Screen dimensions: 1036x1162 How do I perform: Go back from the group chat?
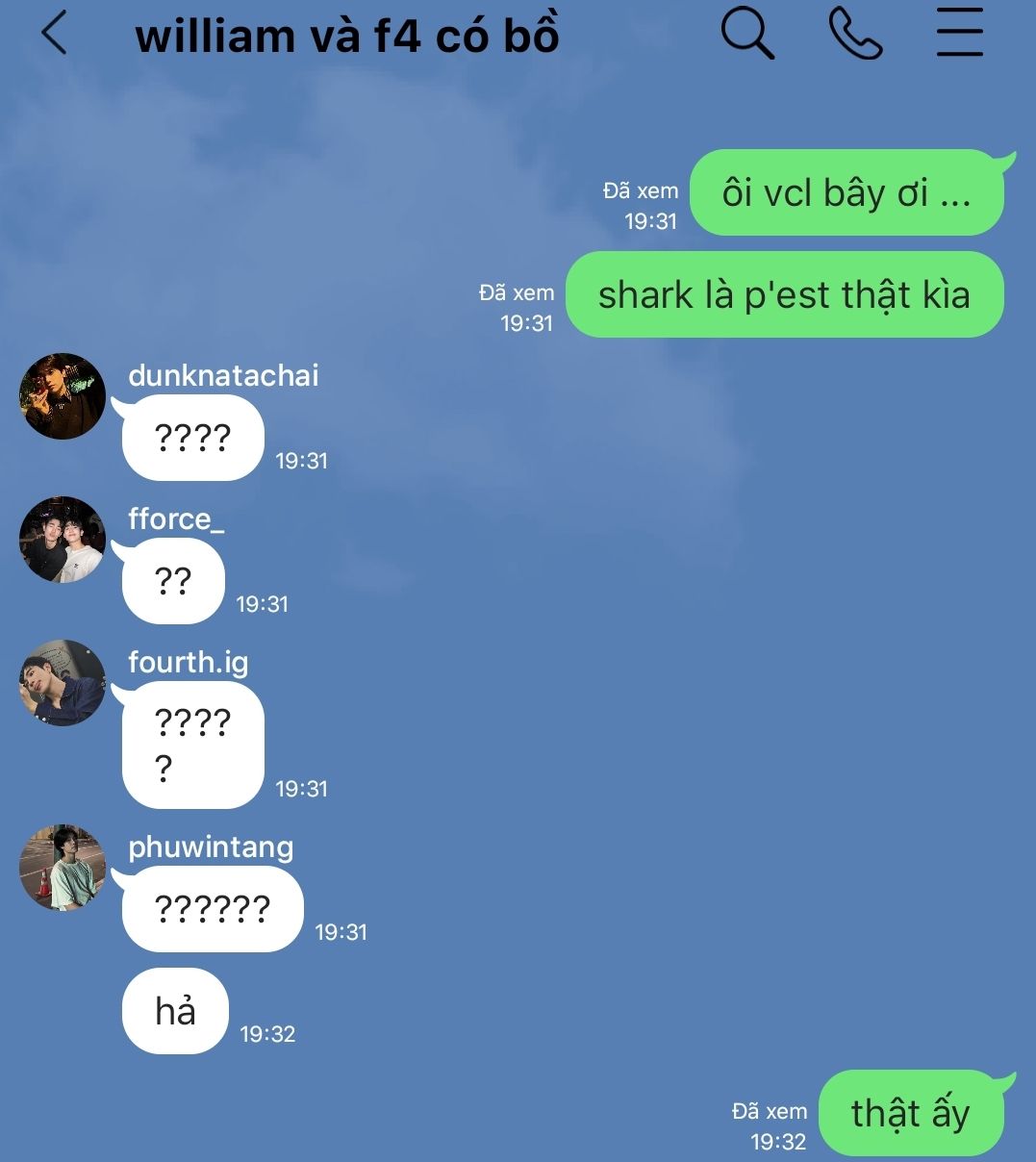pyautogui.click(x=55, y=34)
